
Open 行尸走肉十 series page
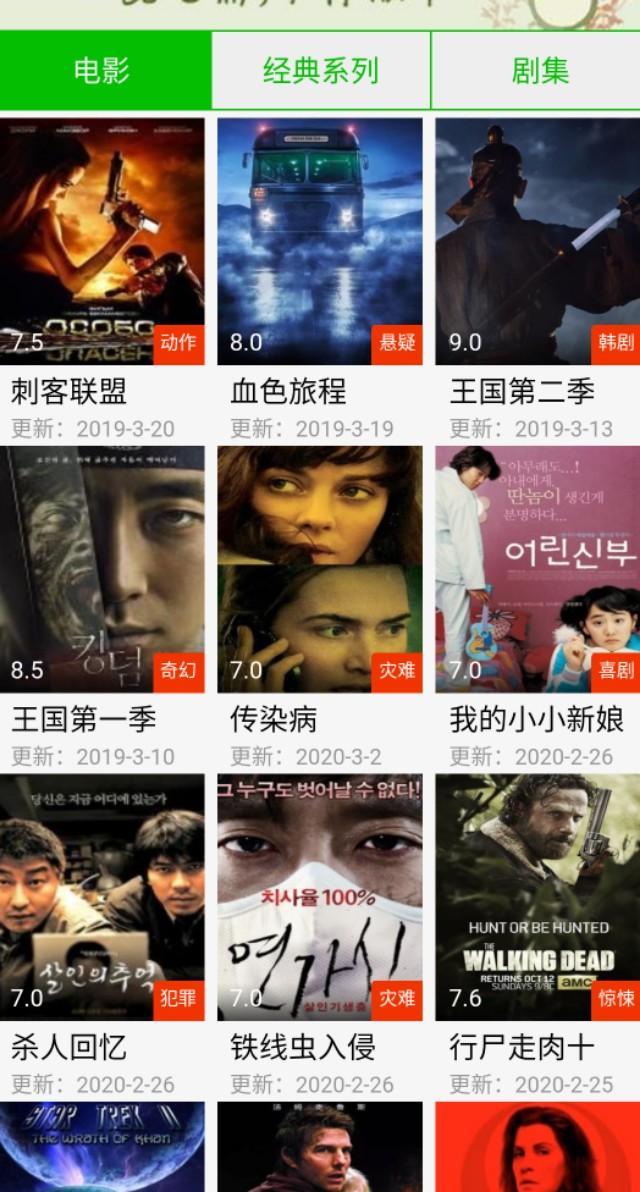pyautogui.click(x=537, y=898)
